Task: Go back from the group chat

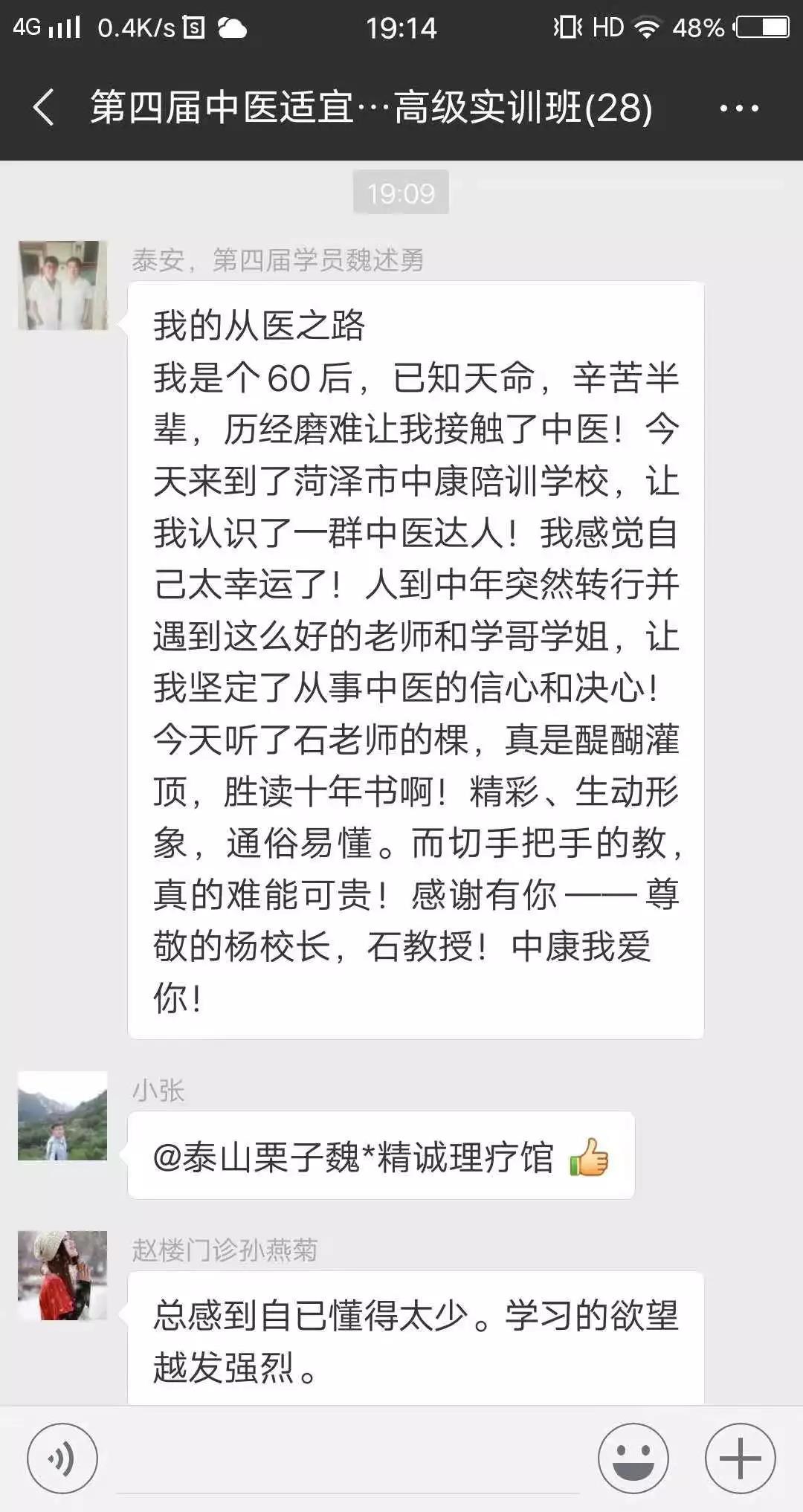Action: (x=45, y=108)
